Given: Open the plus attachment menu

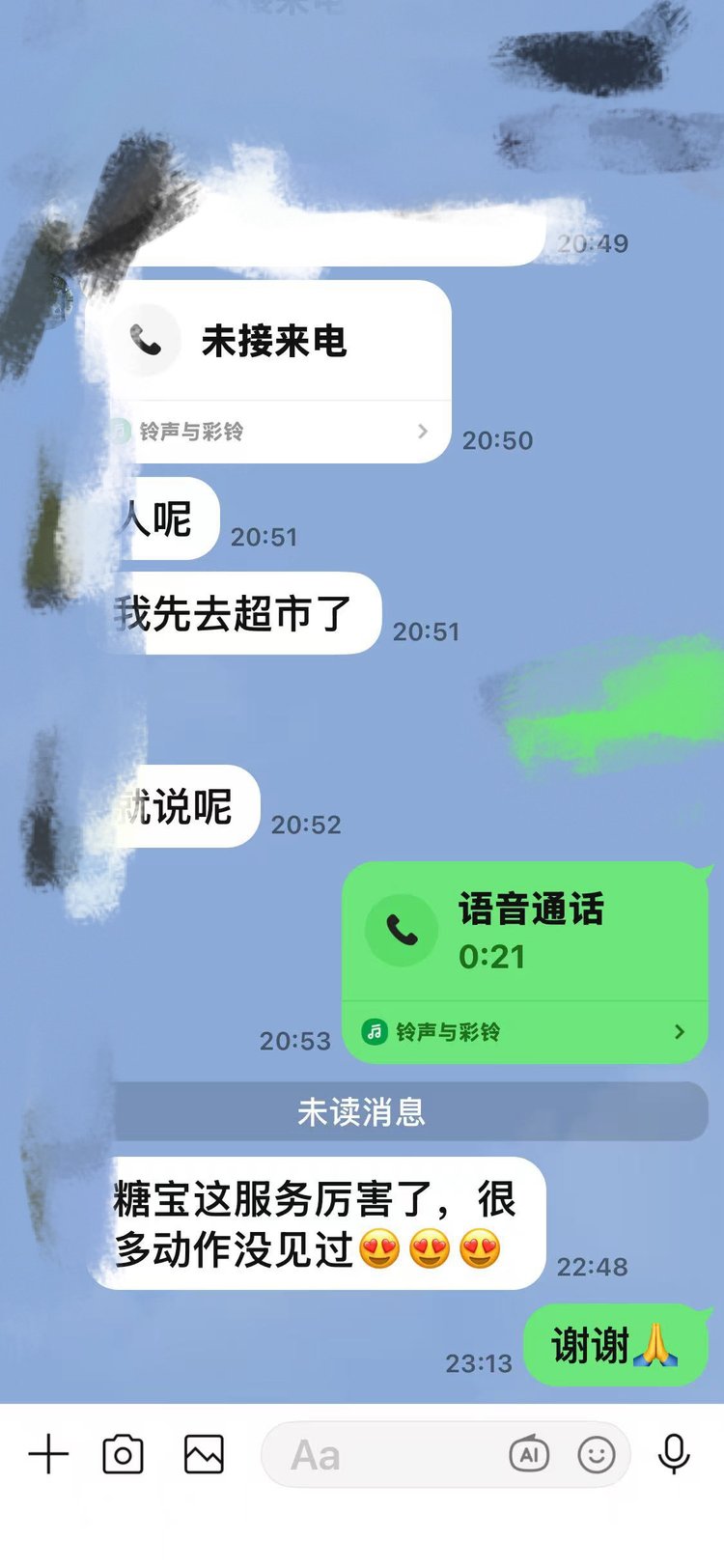Looking at the screenshot, I should (x=48, y=1454).
